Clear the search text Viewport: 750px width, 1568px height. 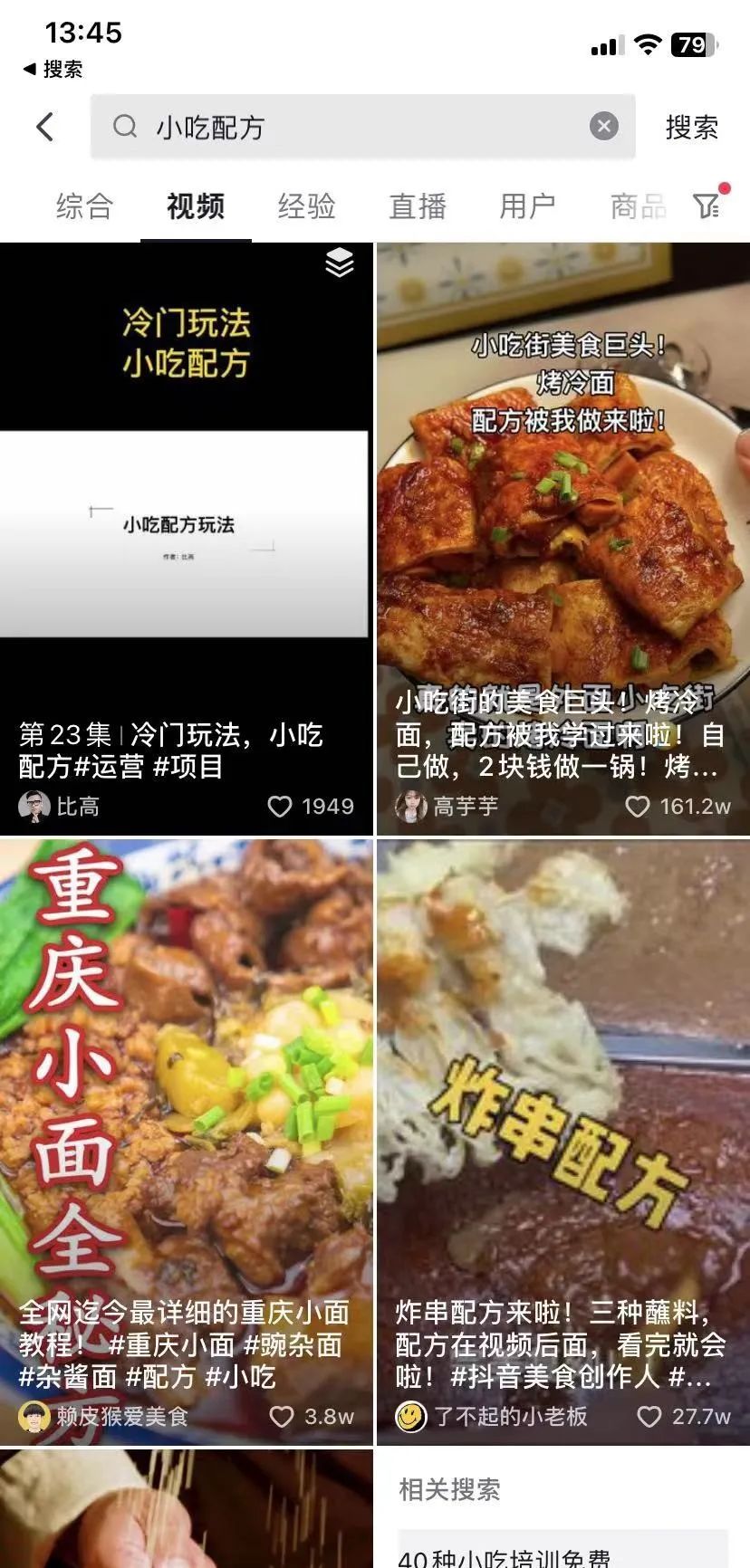(x=604, y=127)
